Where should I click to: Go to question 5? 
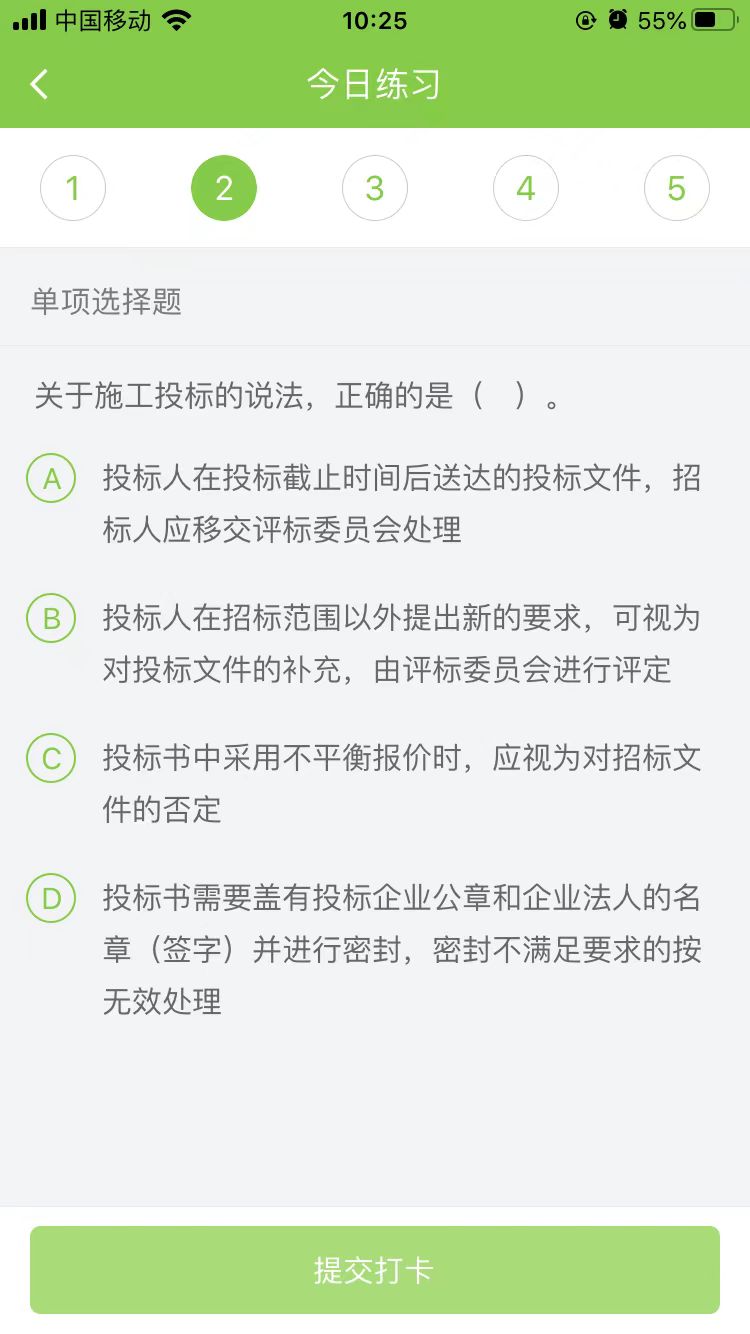pyautogui.click(x=677, y=188)
